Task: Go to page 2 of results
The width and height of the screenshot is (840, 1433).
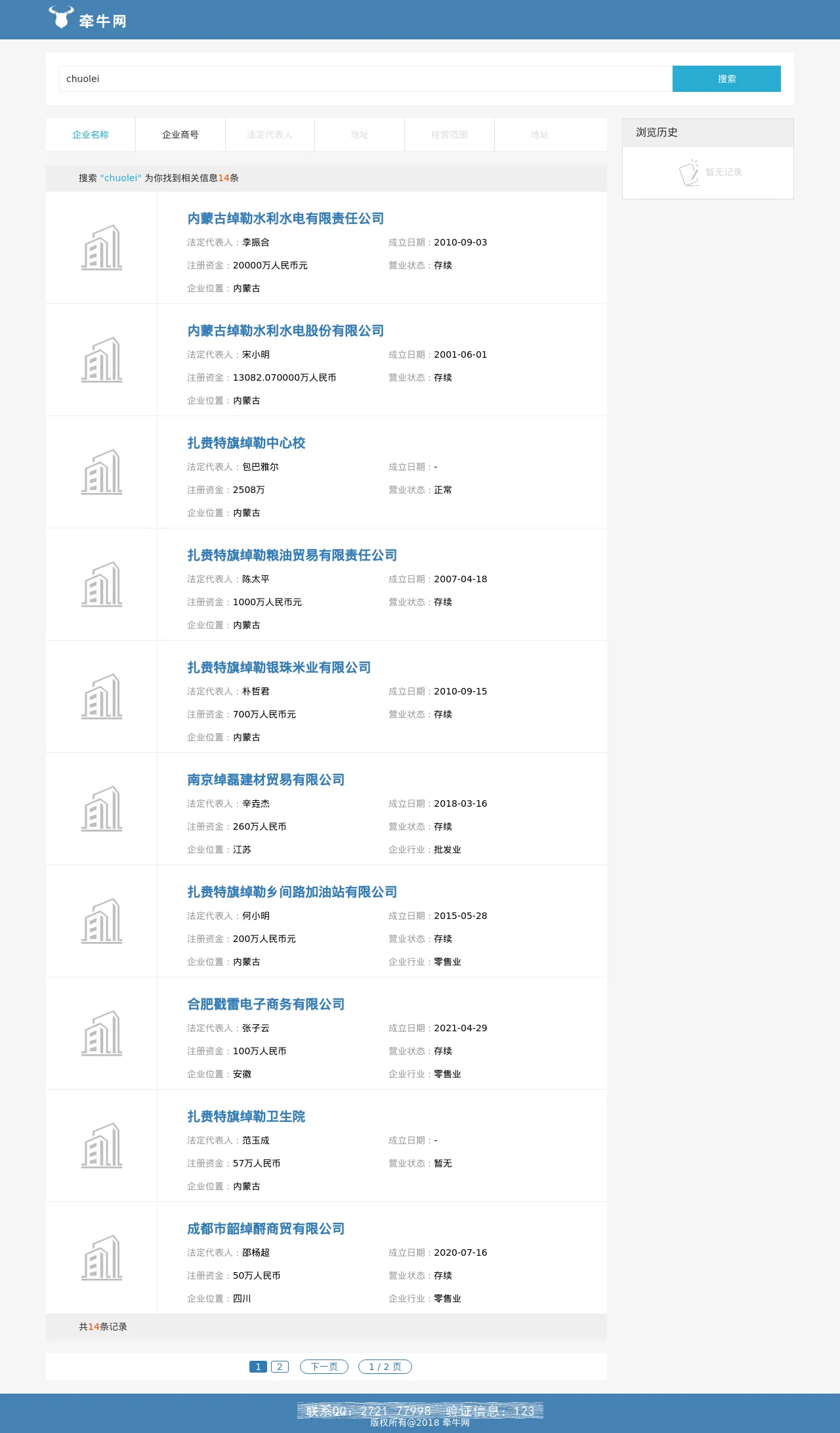Action: point(280,1367)
